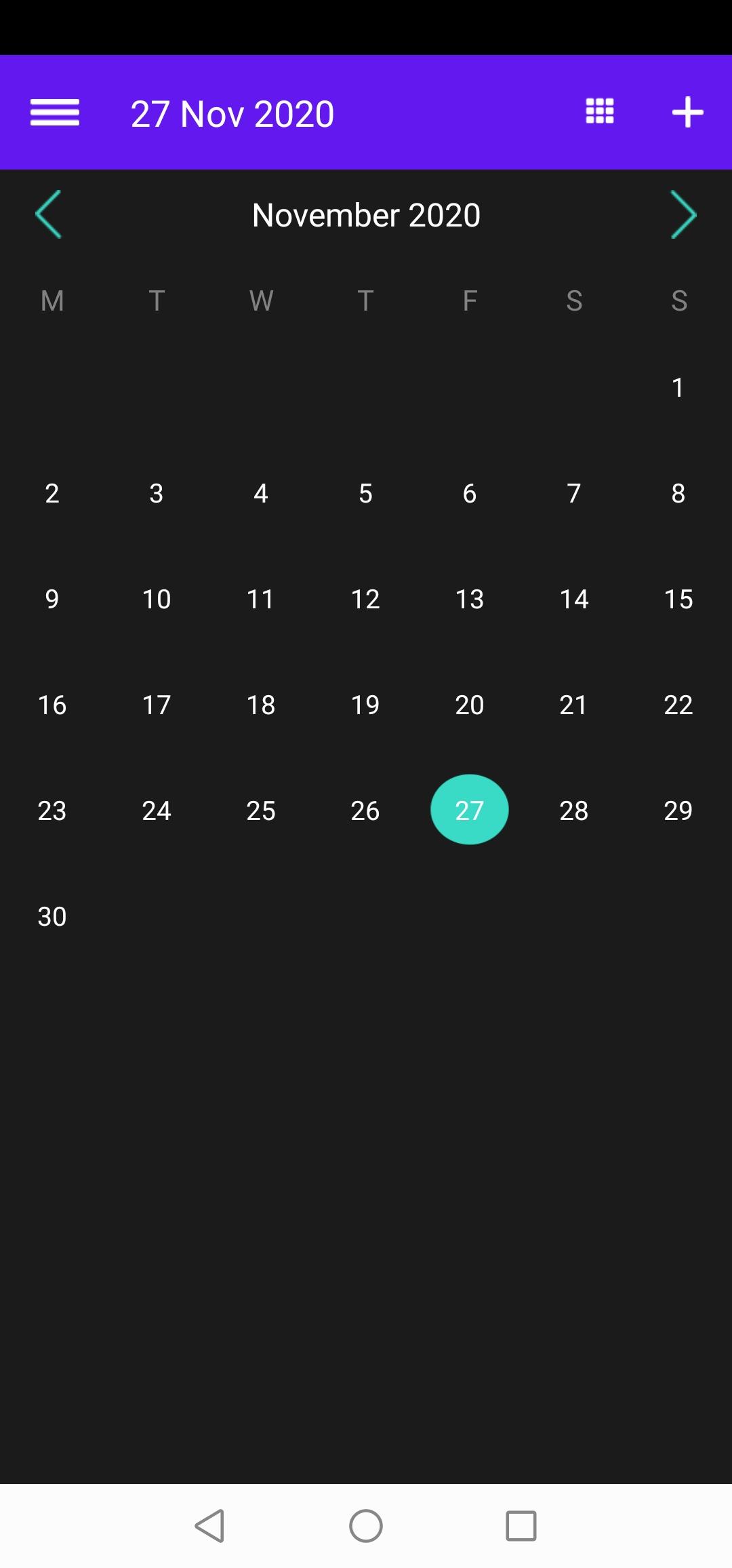This screenshot has height=1568, width=732.
Task: Choose date 10 in the calendar
Action: click(x=157, y=599)
